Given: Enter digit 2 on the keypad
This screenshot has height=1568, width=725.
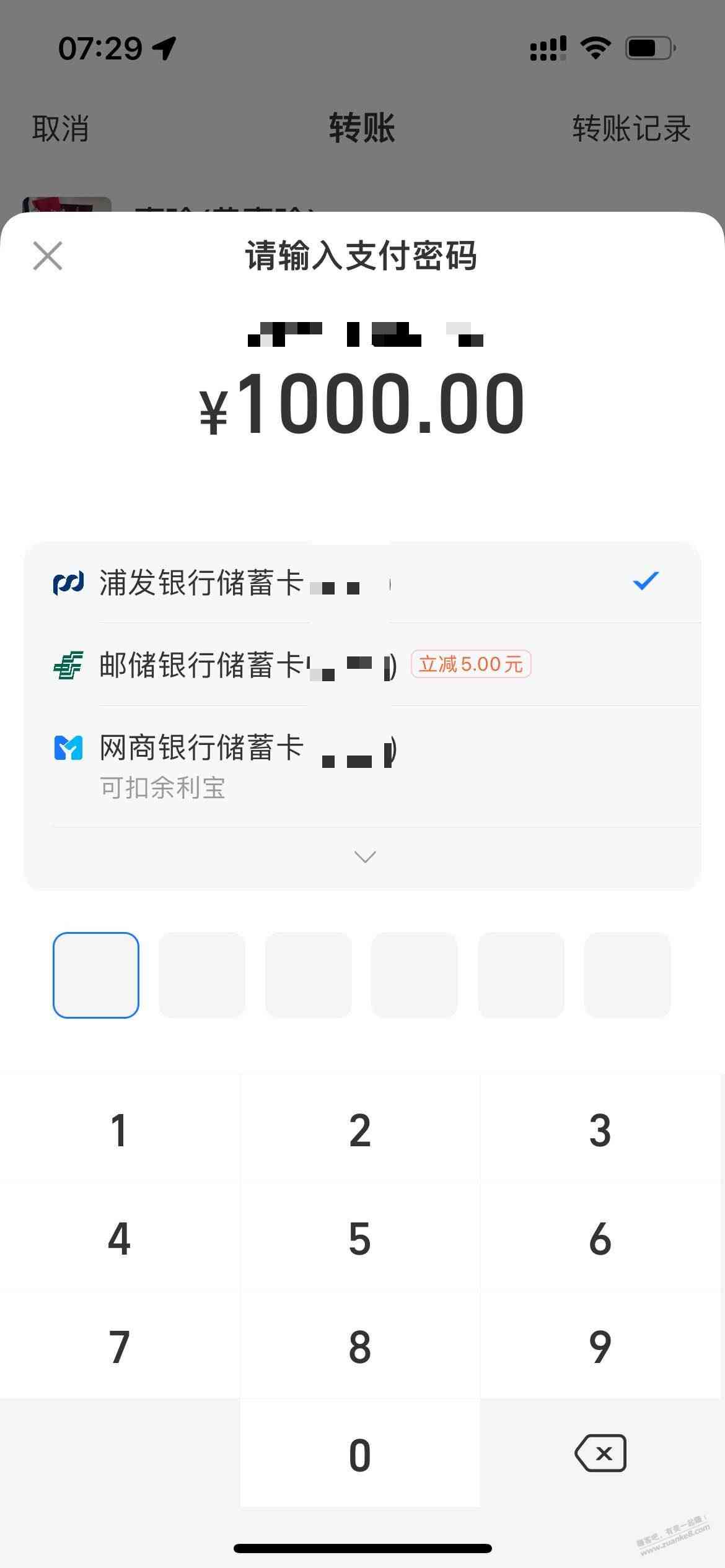Looking at the screenshot, I should point(360,1130).
